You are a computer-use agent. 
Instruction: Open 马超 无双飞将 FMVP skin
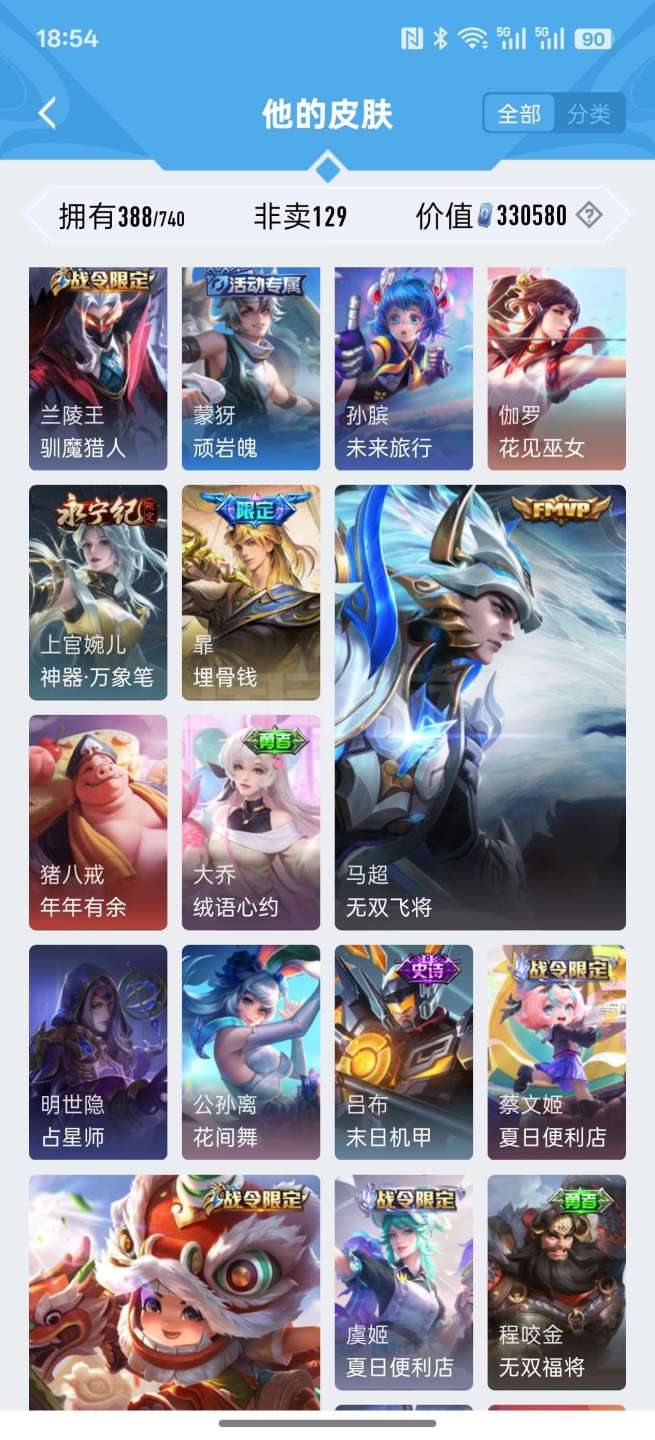point(480,707)
